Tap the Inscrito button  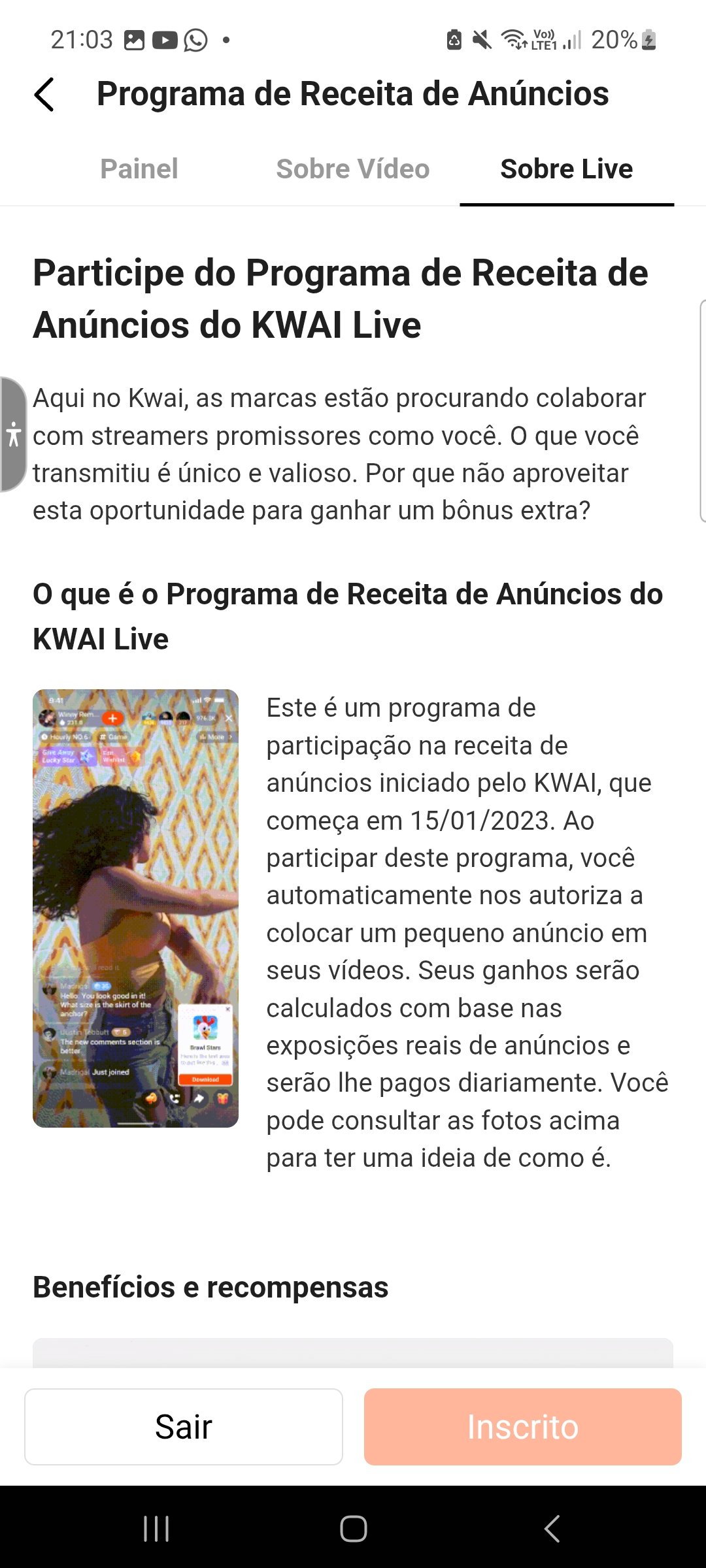[522, 1427]
